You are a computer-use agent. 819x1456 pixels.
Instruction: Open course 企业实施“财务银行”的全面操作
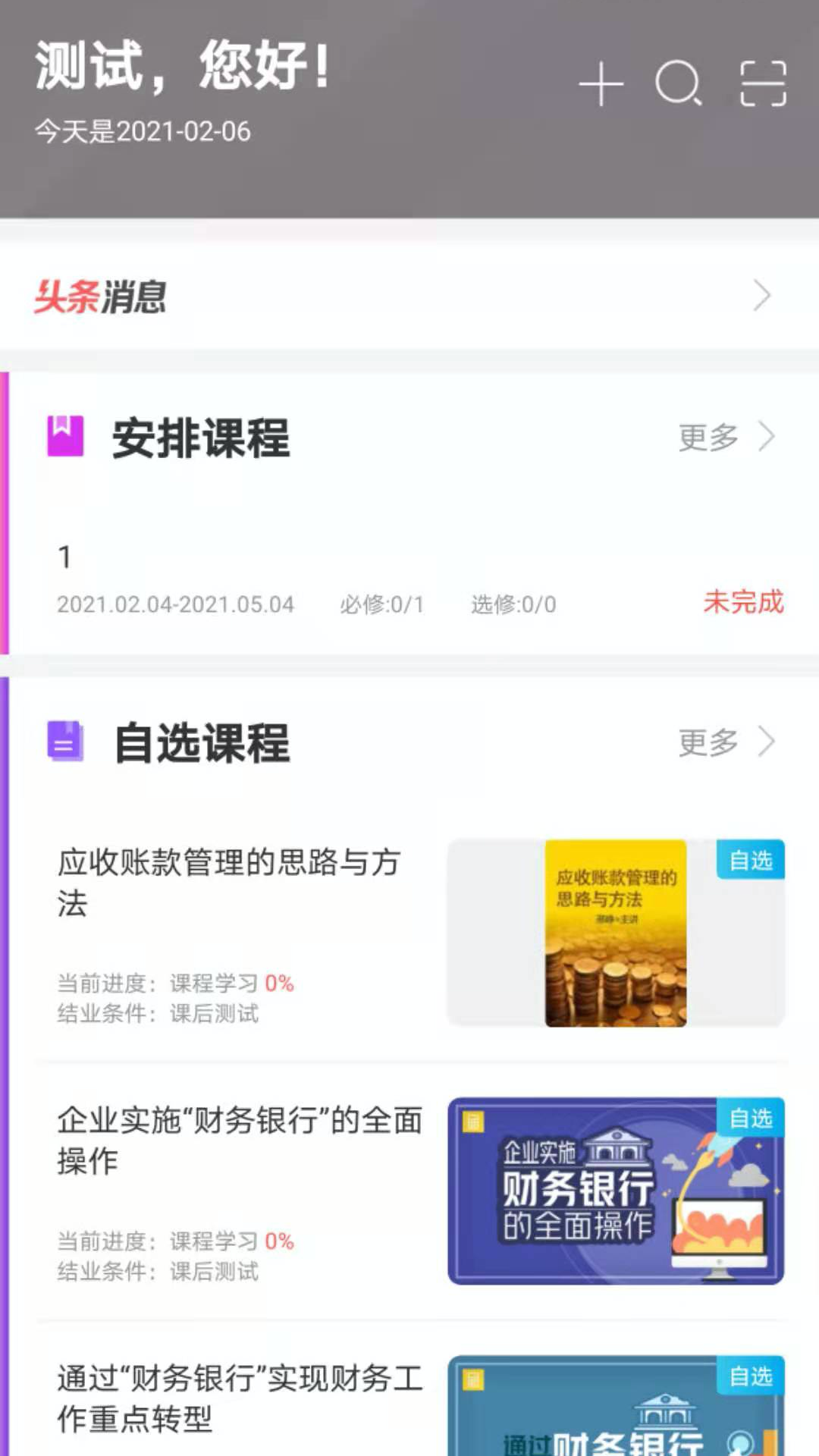click(409, 1191)
